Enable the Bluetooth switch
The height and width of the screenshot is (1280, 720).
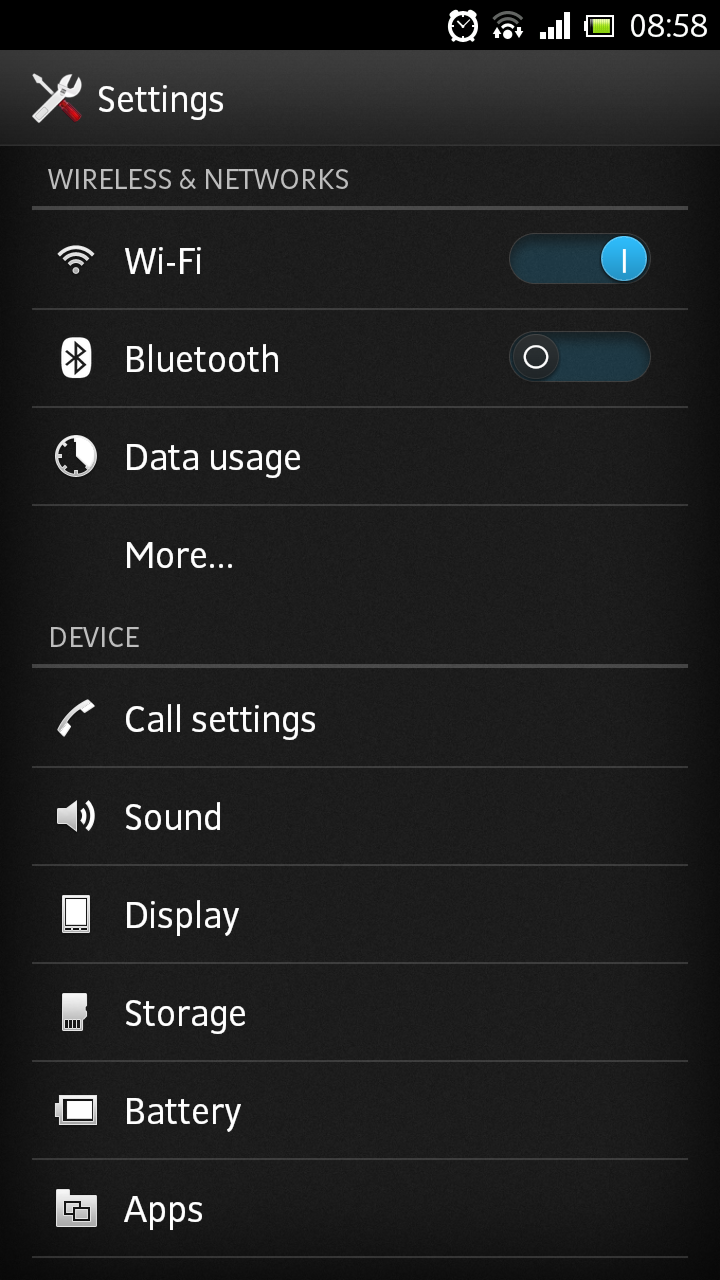[x=579, y=357]
